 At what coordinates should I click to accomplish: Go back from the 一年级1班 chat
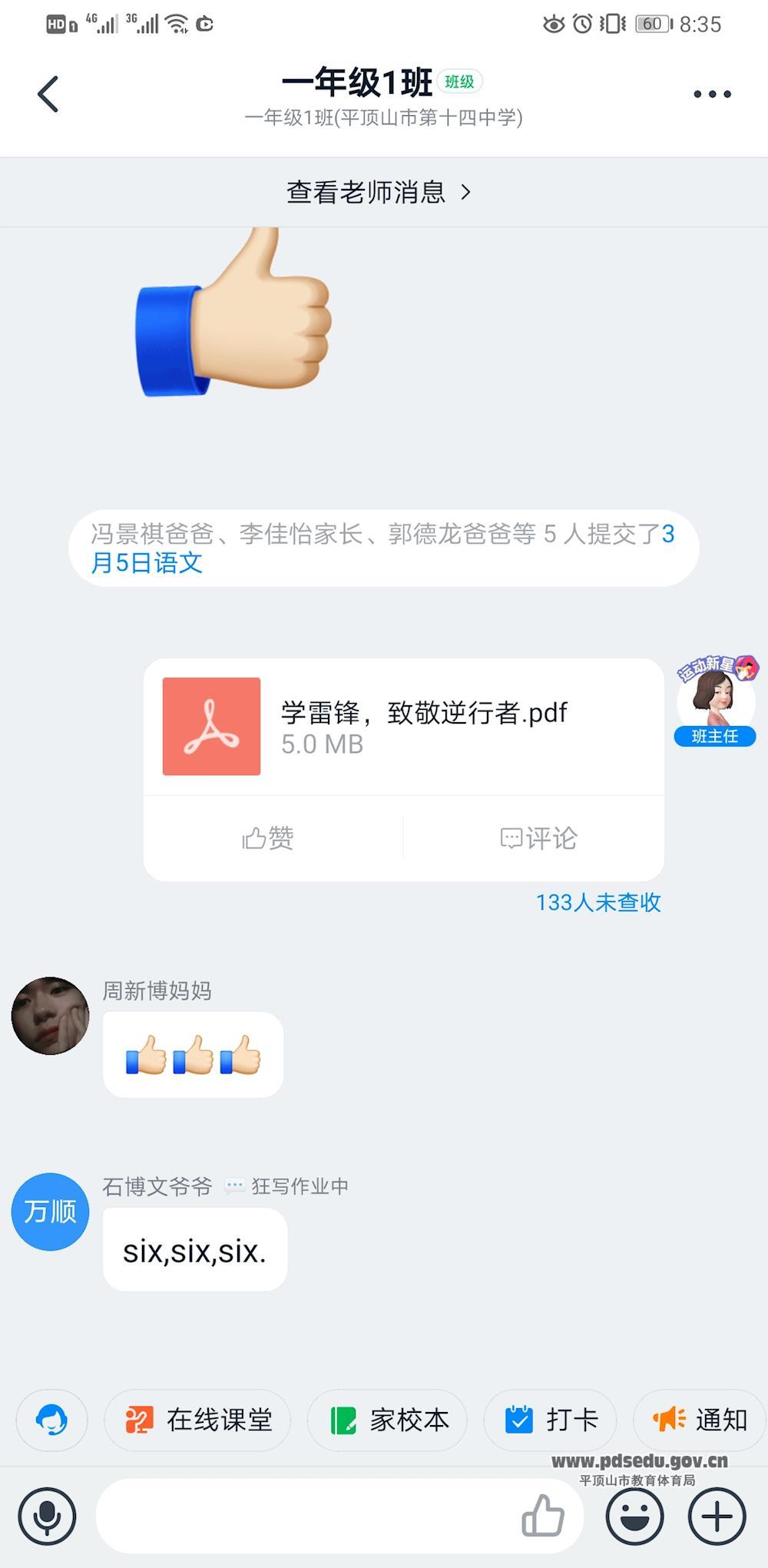pos(48,94)
